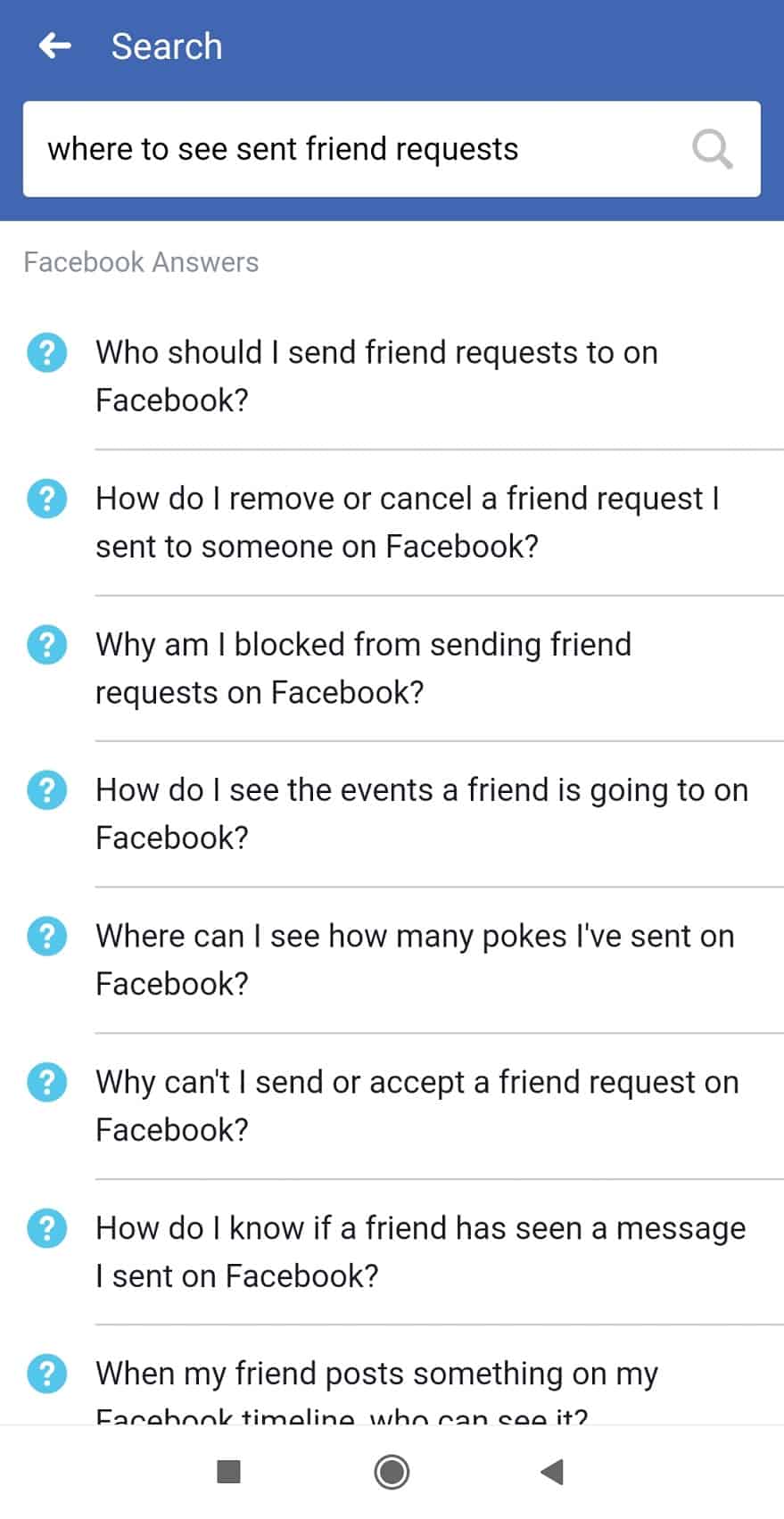Click the magnifying glass search icon

pos(711,148)
